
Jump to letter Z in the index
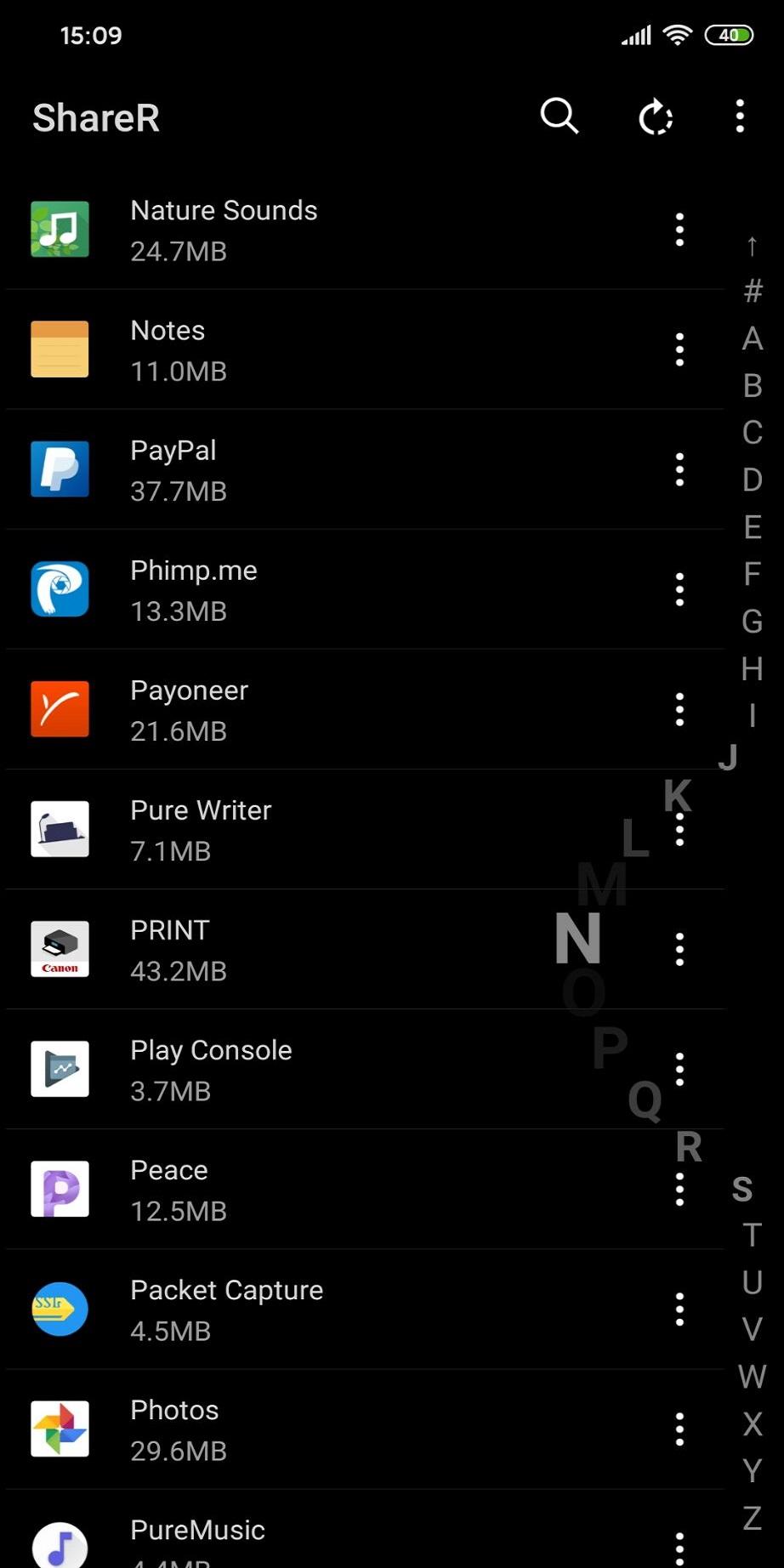[x=752, y=1518]
